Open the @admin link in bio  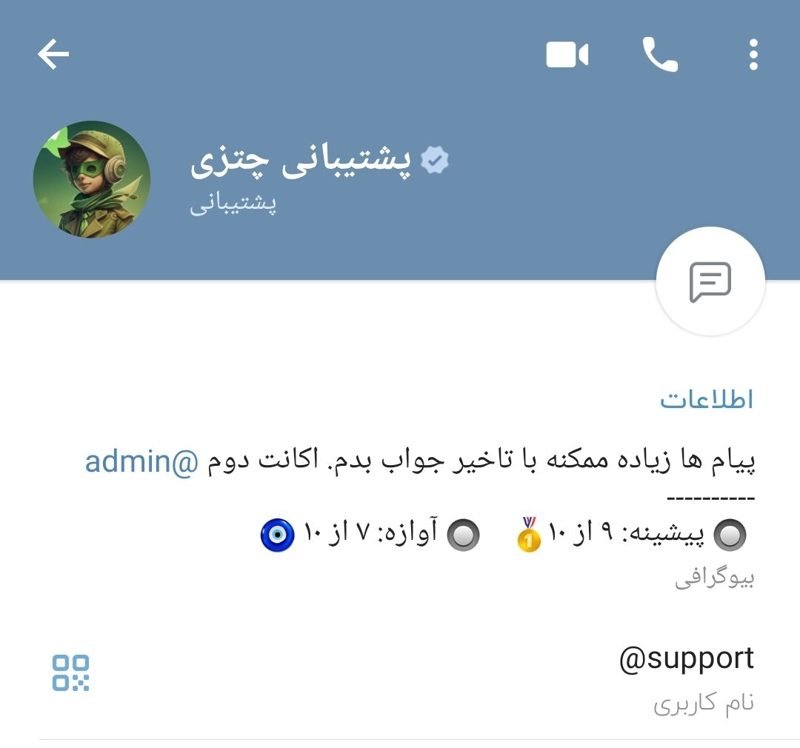click(x=141, y=462)
